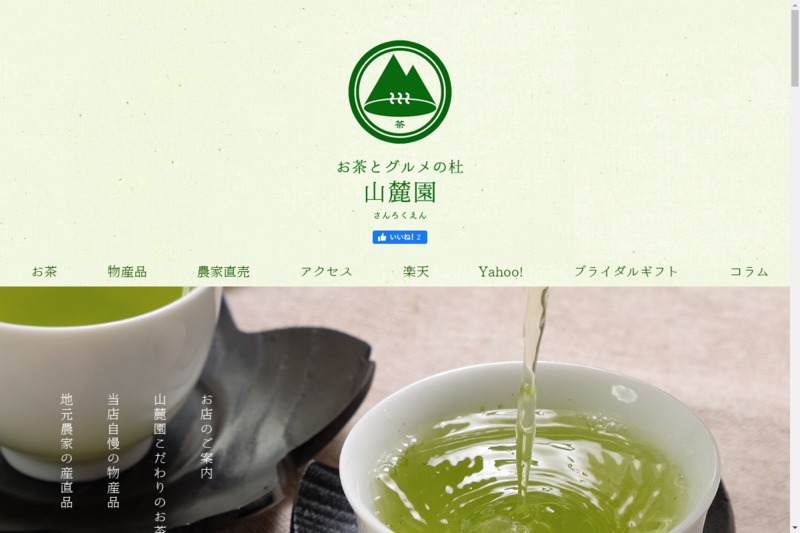The image size is (800, 533).
Task: Open the アクセス page
Action: click(x=326, y=272)
